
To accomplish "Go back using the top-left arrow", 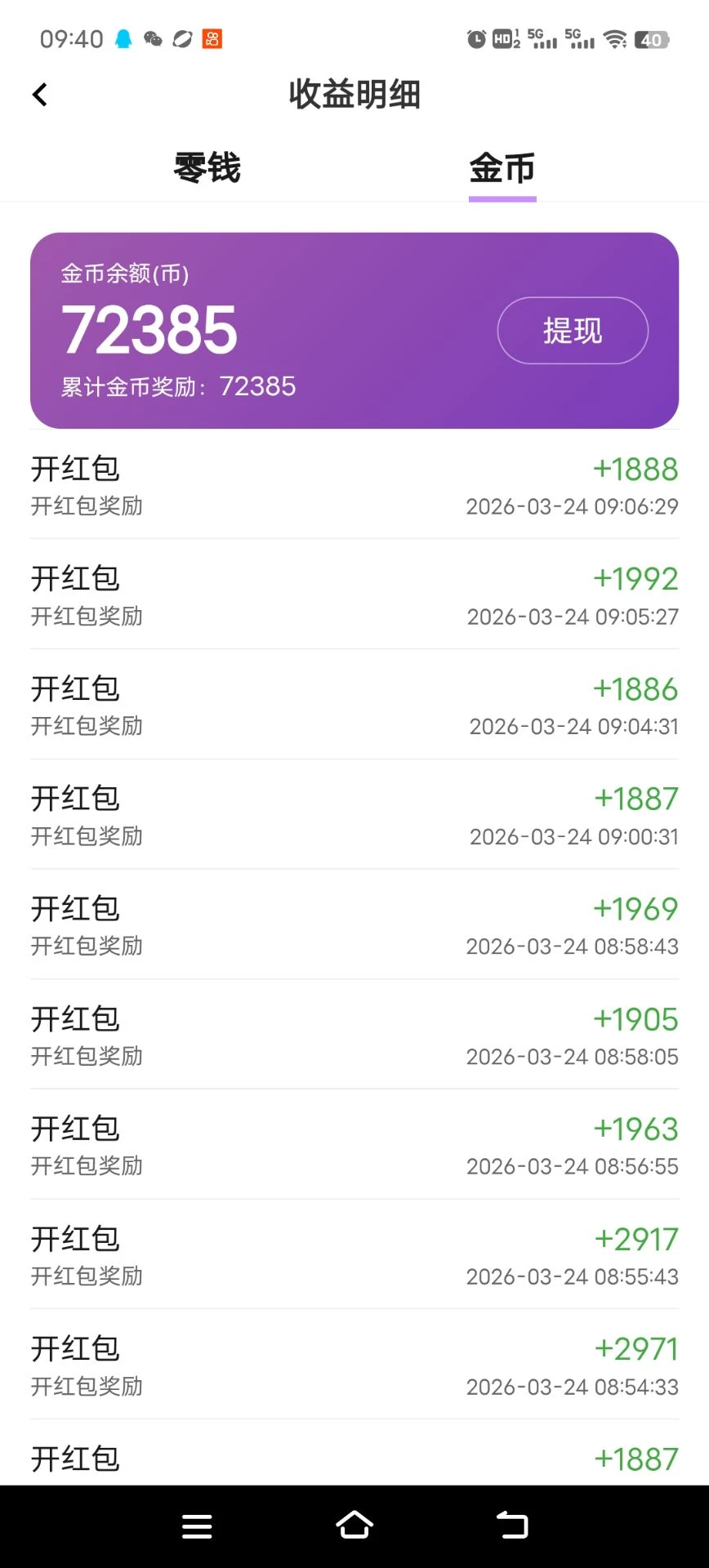I will [40, 95].
